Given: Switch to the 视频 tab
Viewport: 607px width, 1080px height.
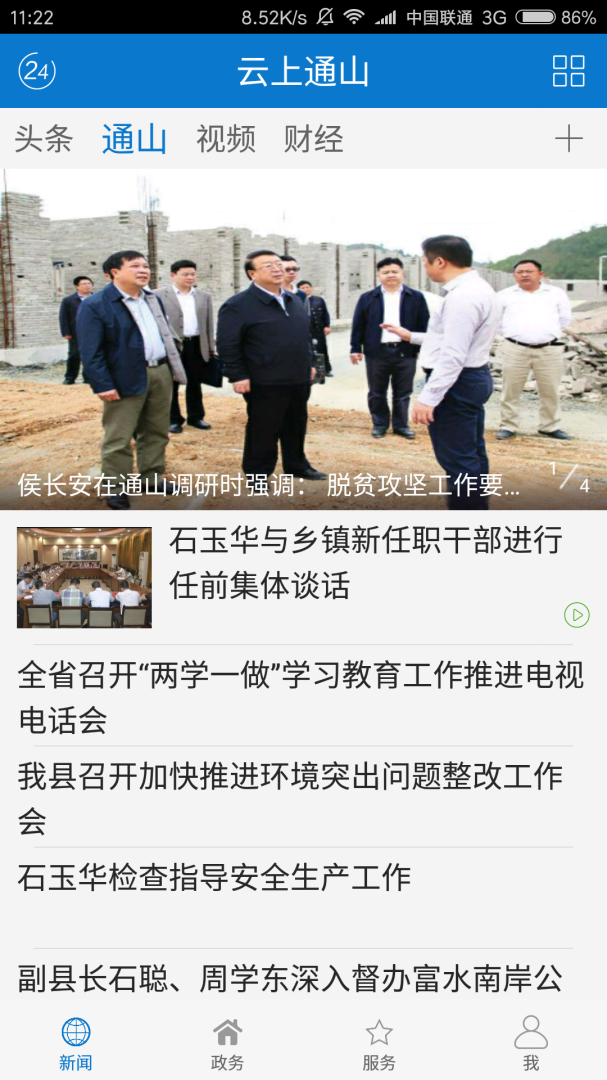Looking at the screenshot, I should [x=226, y=139].
